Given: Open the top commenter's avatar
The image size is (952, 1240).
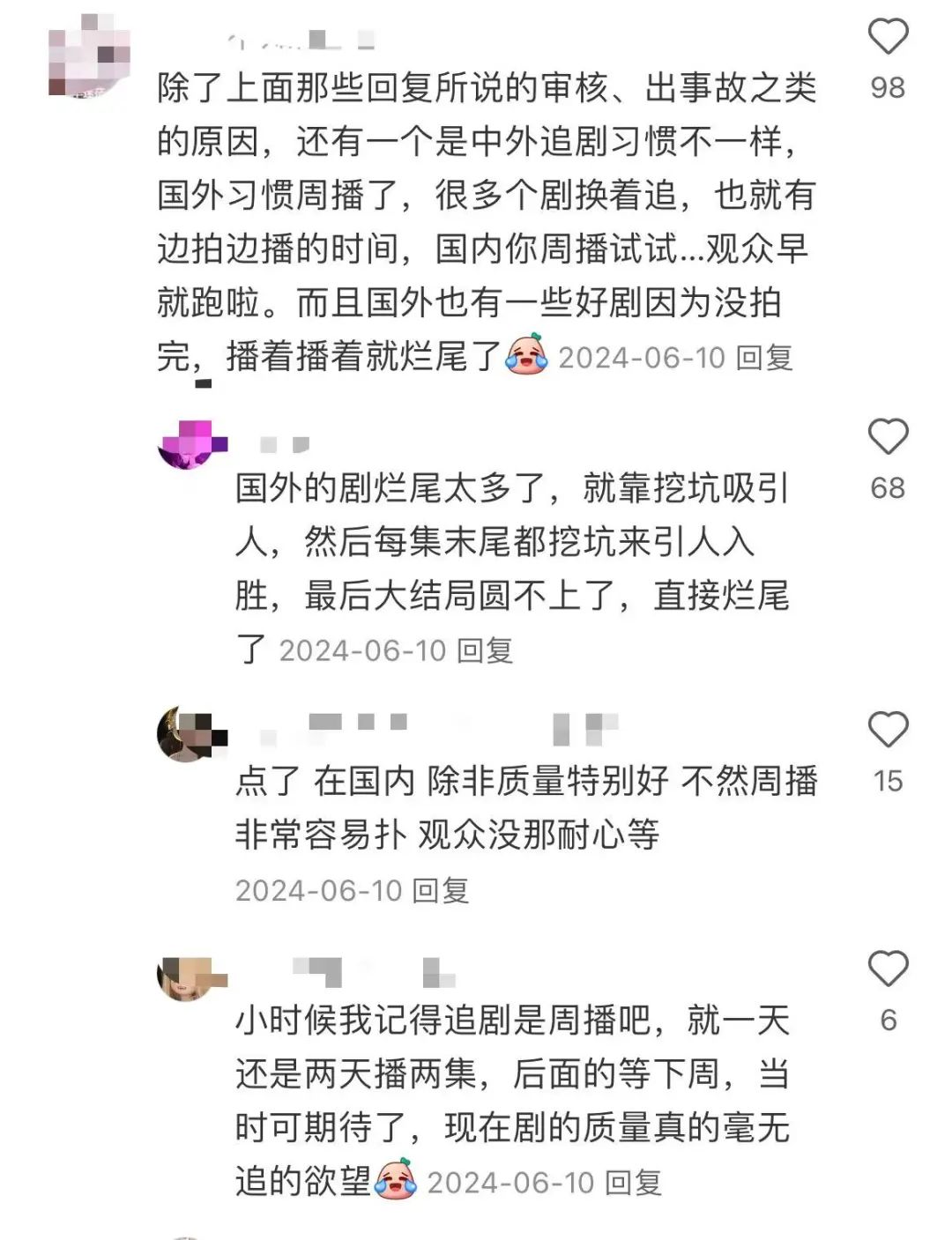Looking at the screenshot, I should point(87,55).
